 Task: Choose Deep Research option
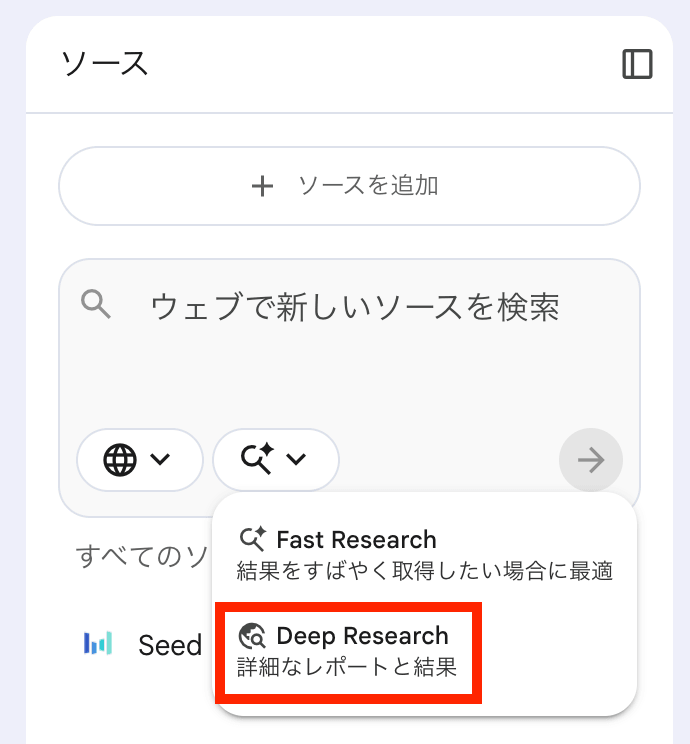[348, 650]
